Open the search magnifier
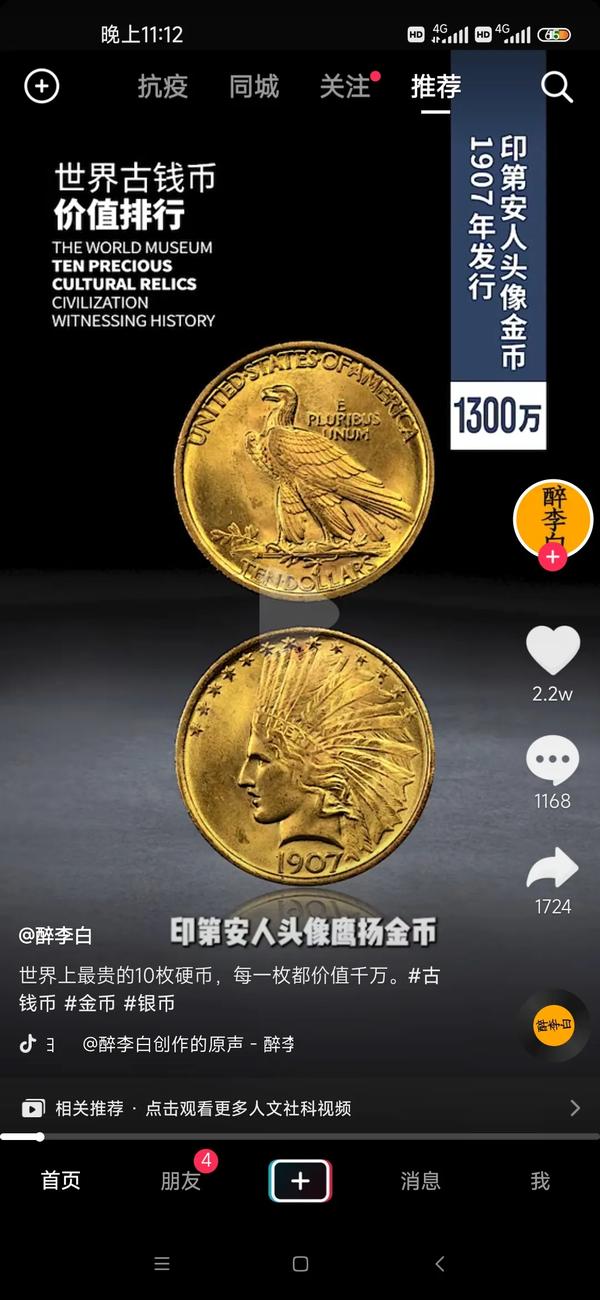The height and width of the screenshot is (1300, 600). [x=557, y=87]
